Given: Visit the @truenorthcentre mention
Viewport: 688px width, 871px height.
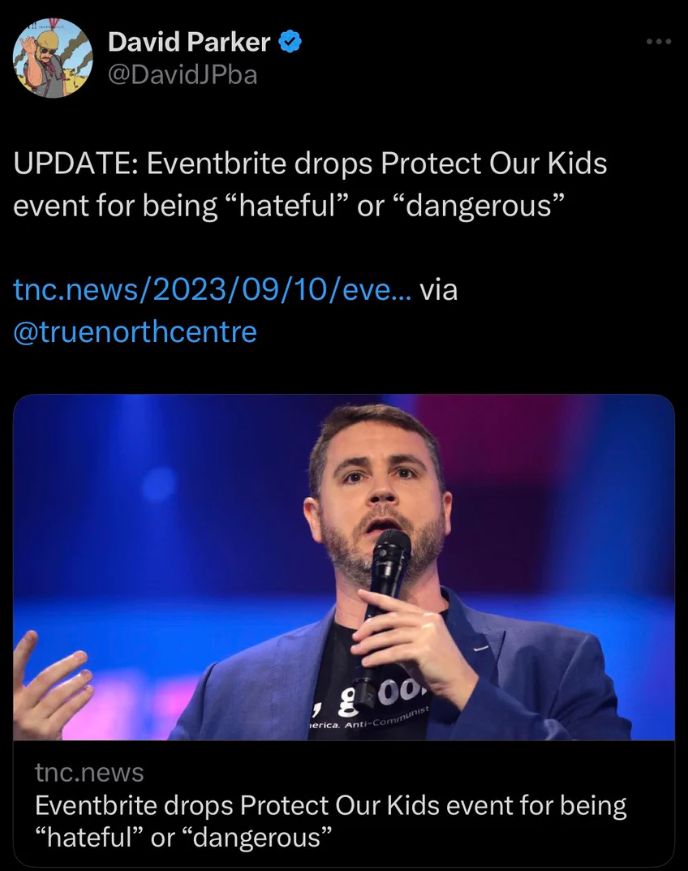Looking at the screenshot, I should [x=134, y=331].
